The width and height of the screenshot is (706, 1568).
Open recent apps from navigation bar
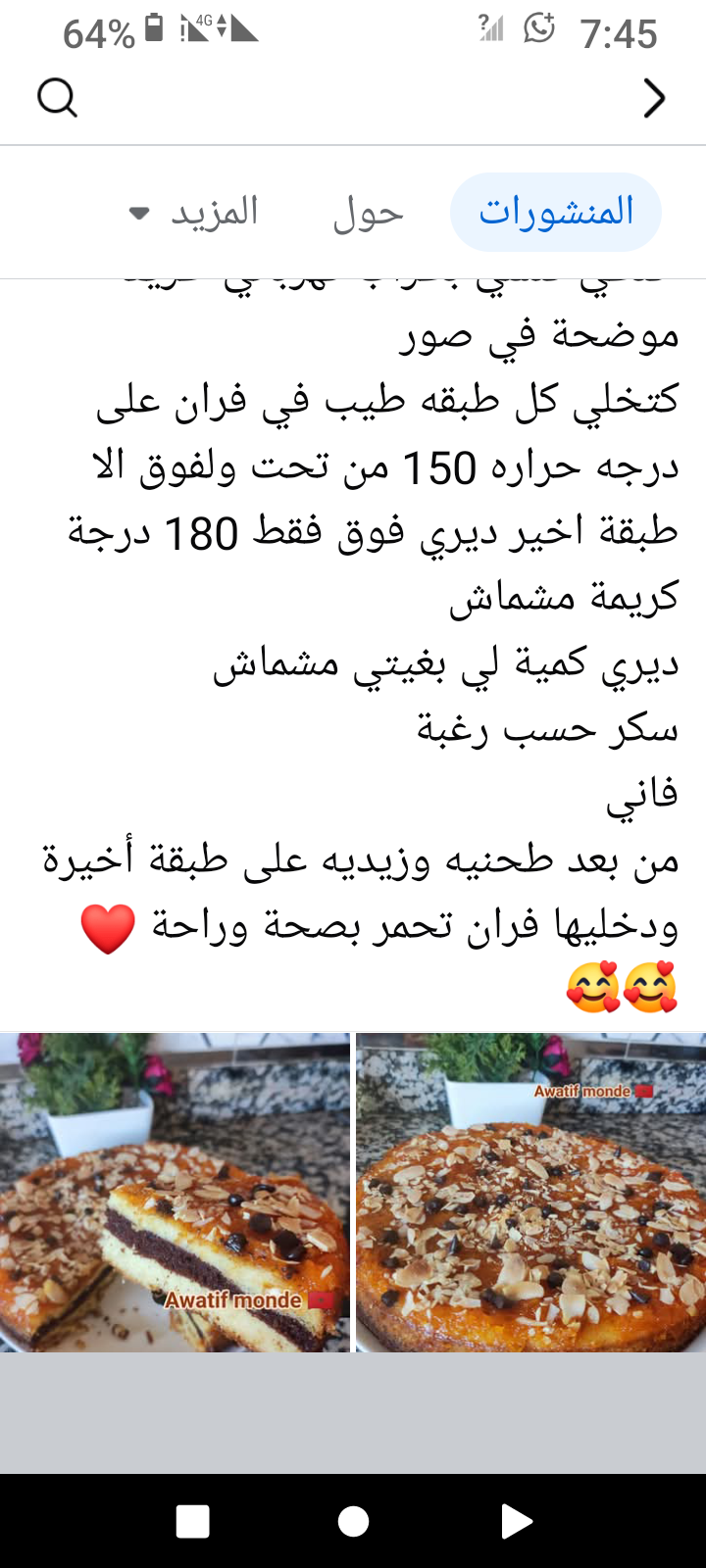(x=192, y=1521)
